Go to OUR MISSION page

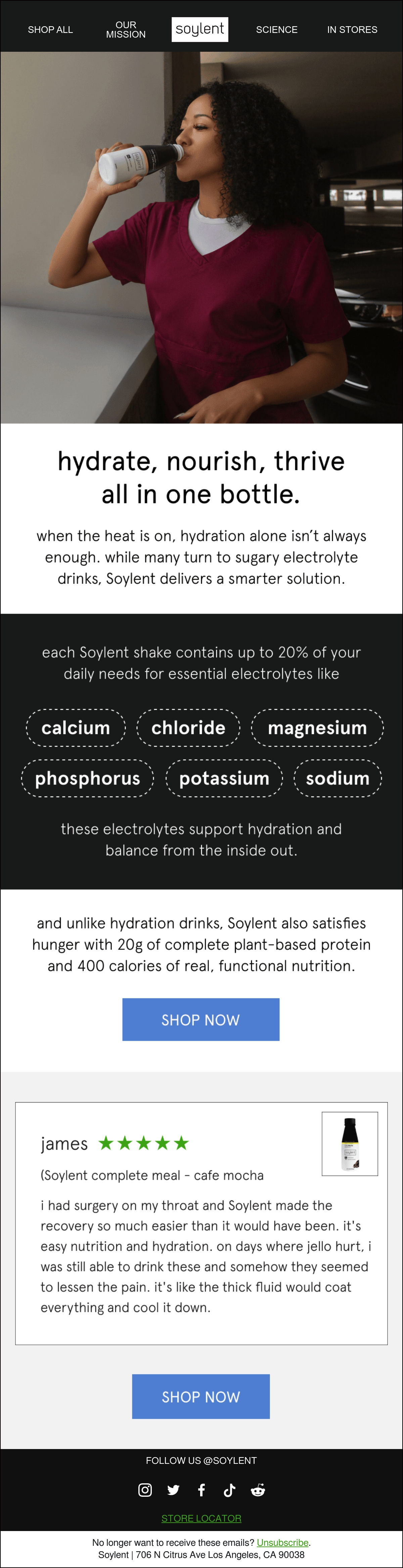coord(126,29)
